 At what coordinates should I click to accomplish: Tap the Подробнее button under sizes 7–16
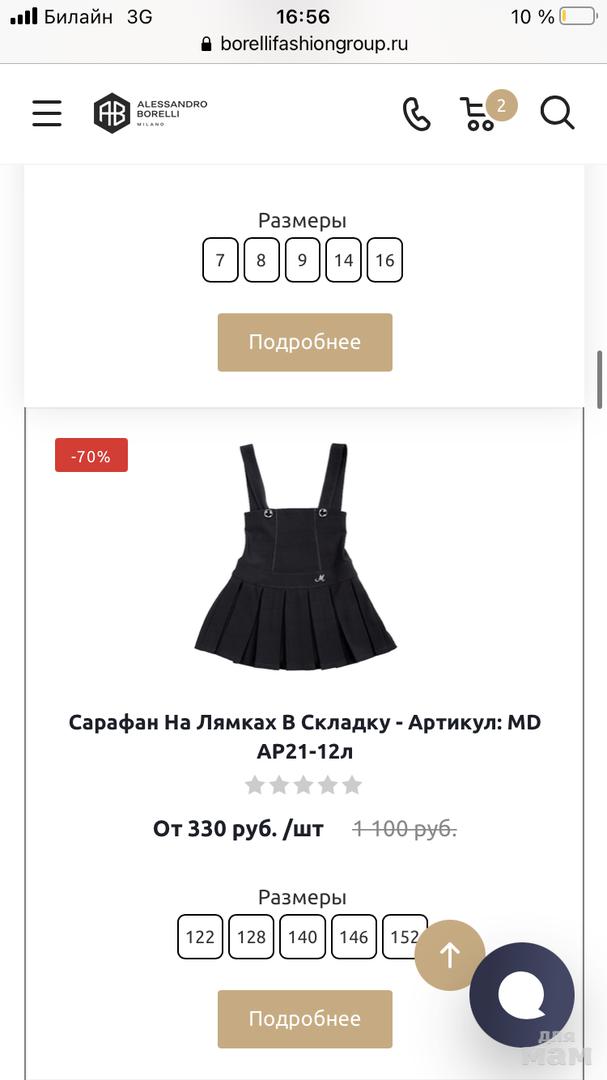click(x=305, y=342)
